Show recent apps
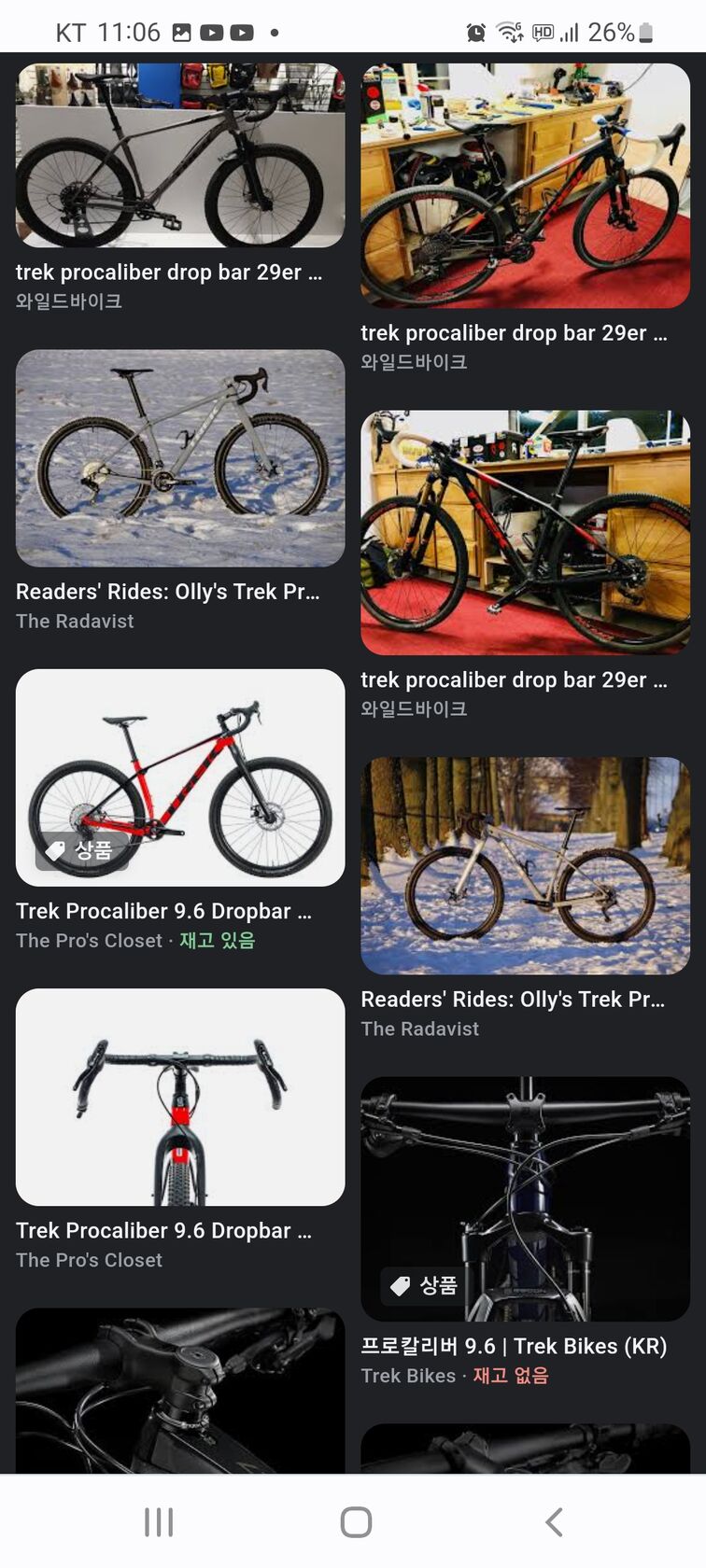This screenshot has width=706, height=1568. tap(159, 1522)
